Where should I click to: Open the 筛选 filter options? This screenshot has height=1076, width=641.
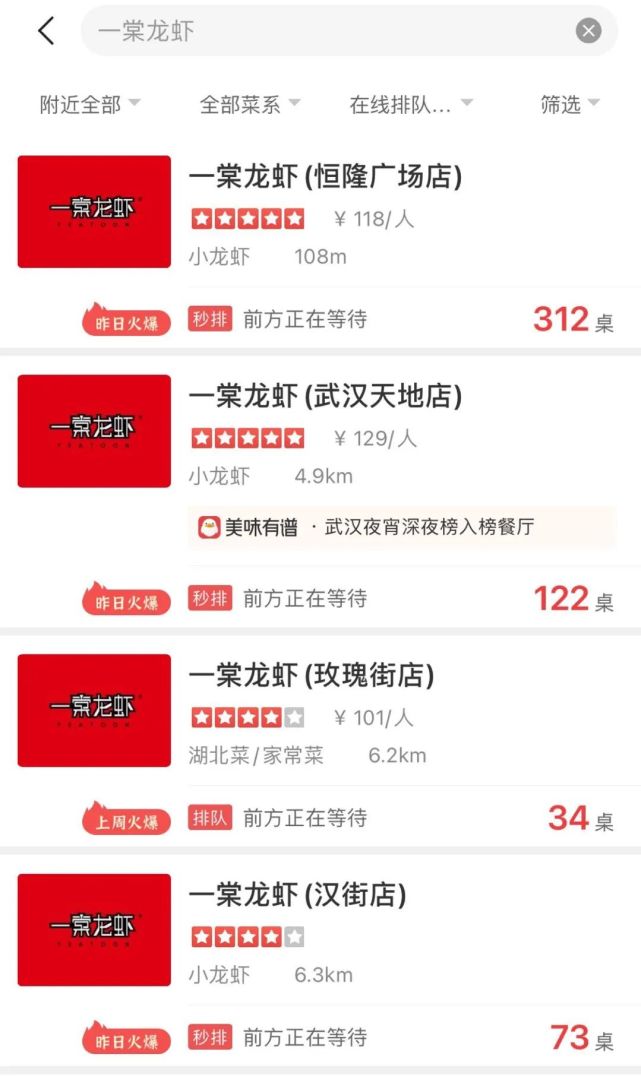click(570, 105)
